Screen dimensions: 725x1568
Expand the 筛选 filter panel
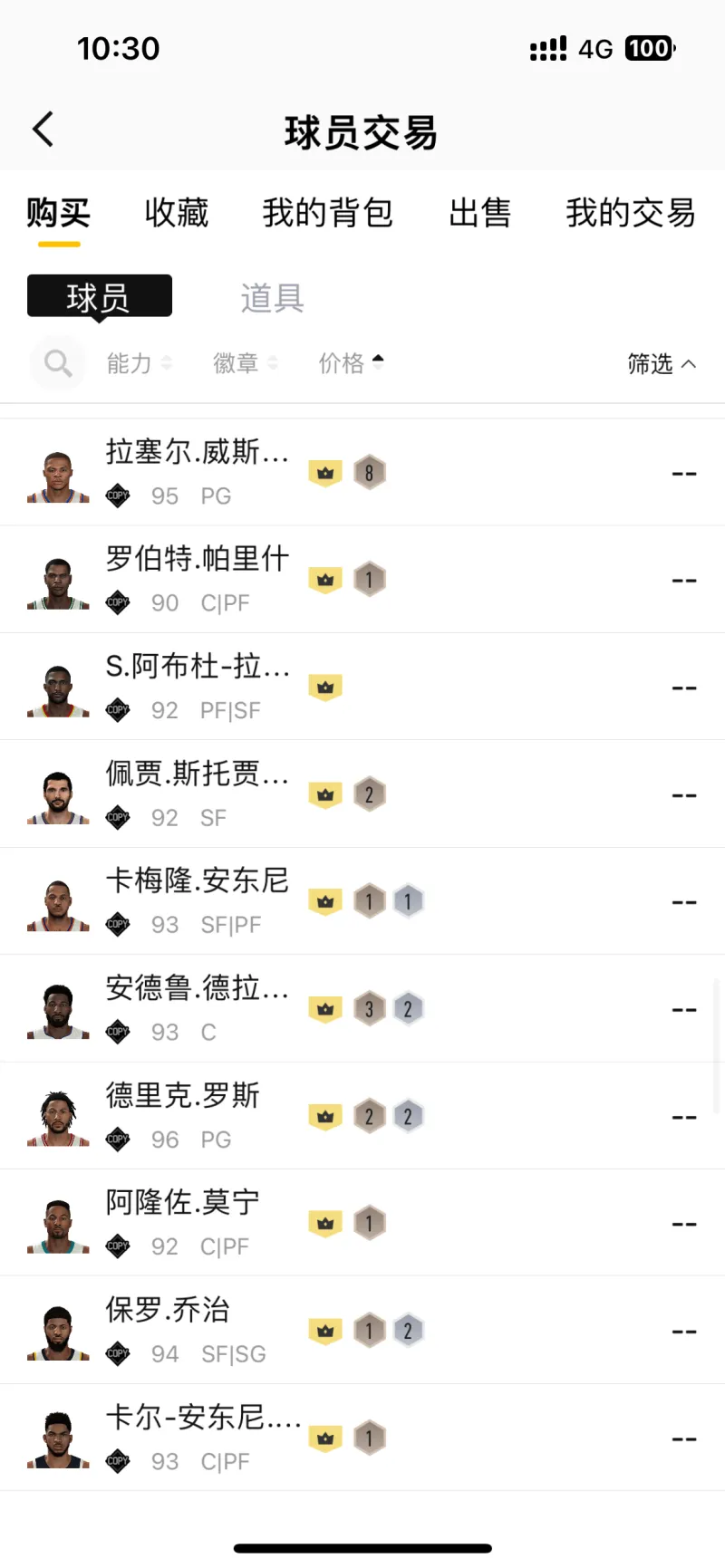(x=662, y=362)
